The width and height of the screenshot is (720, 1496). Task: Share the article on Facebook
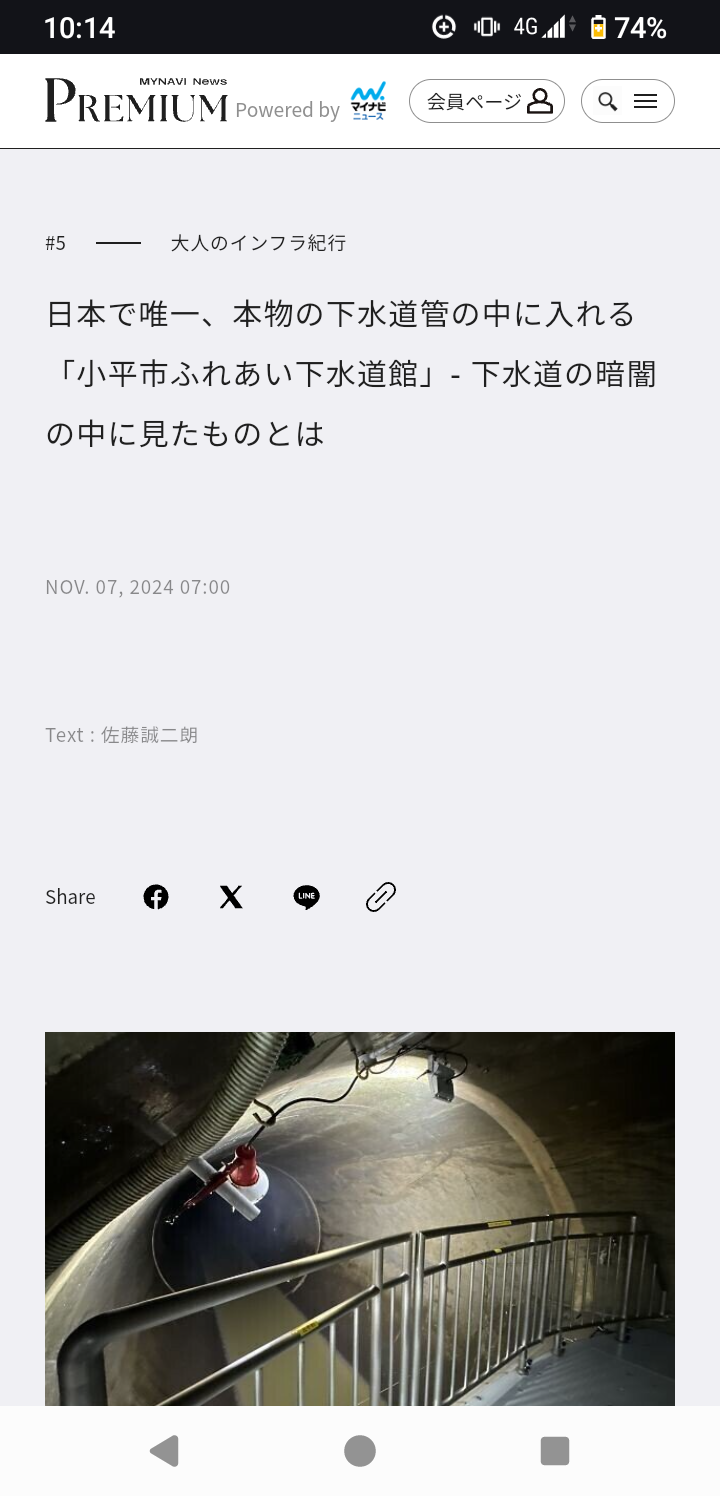click(x=155, y=897)
